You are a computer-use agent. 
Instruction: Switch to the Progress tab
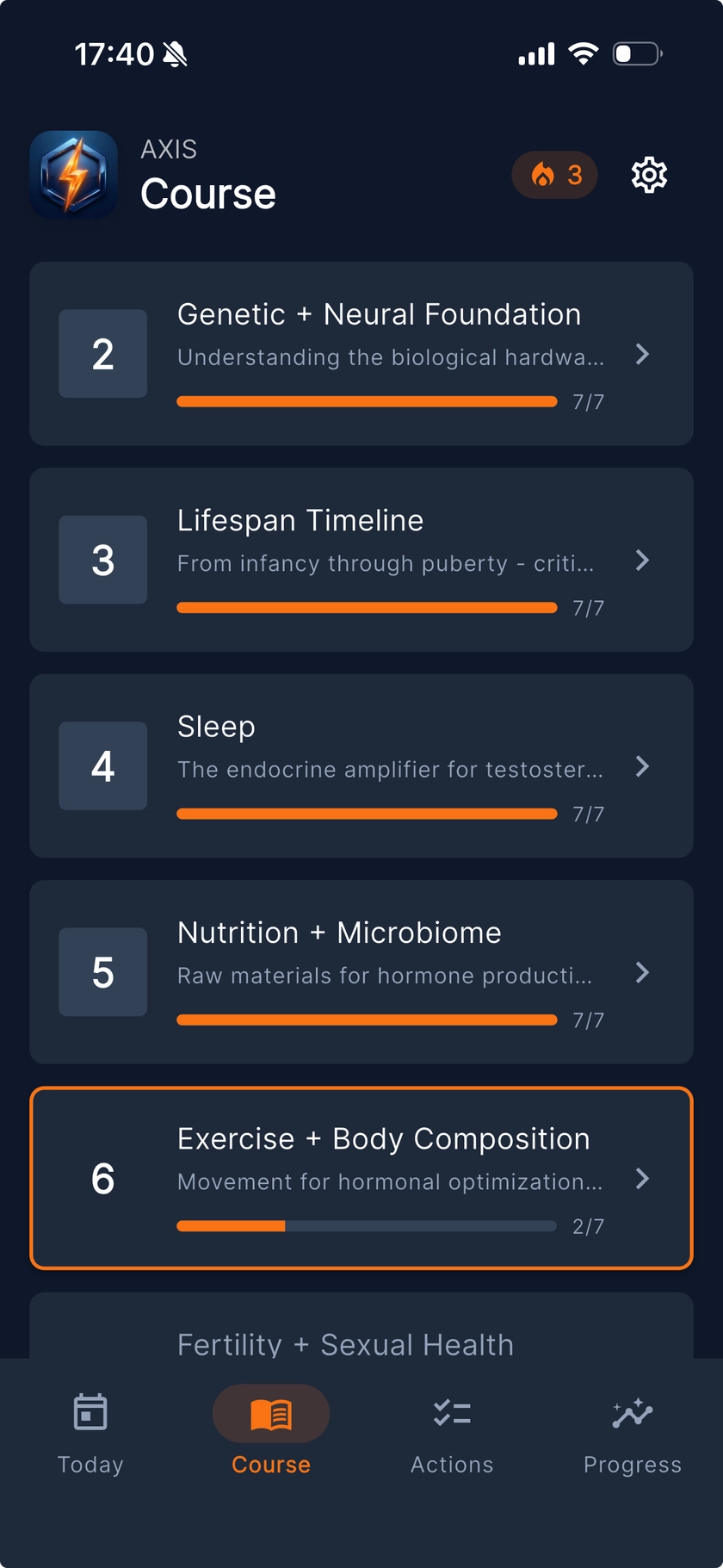point(632,1434)
